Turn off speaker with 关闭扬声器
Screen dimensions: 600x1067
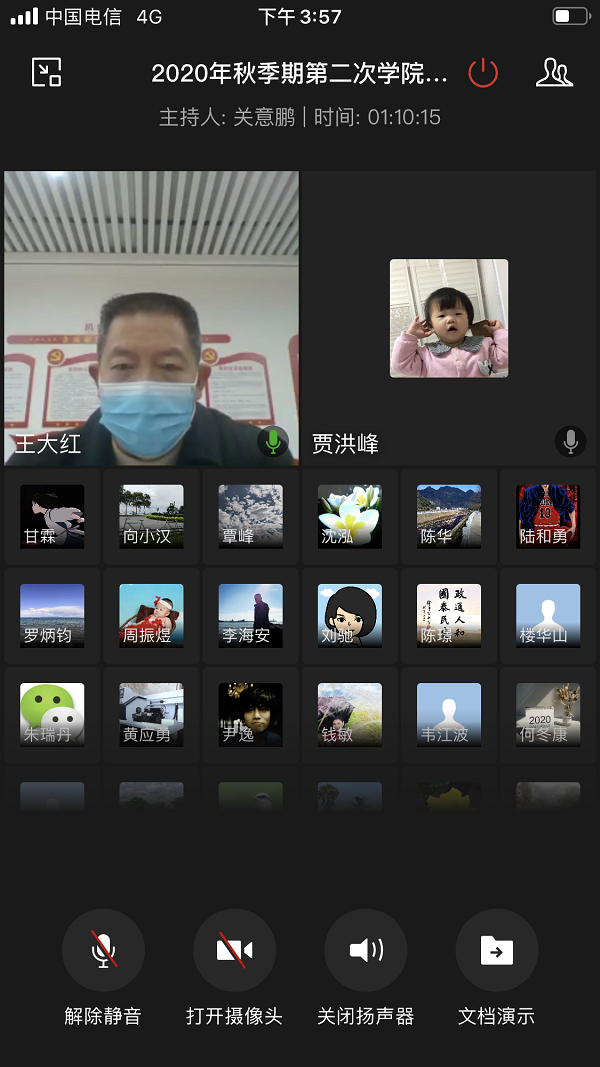365,950
